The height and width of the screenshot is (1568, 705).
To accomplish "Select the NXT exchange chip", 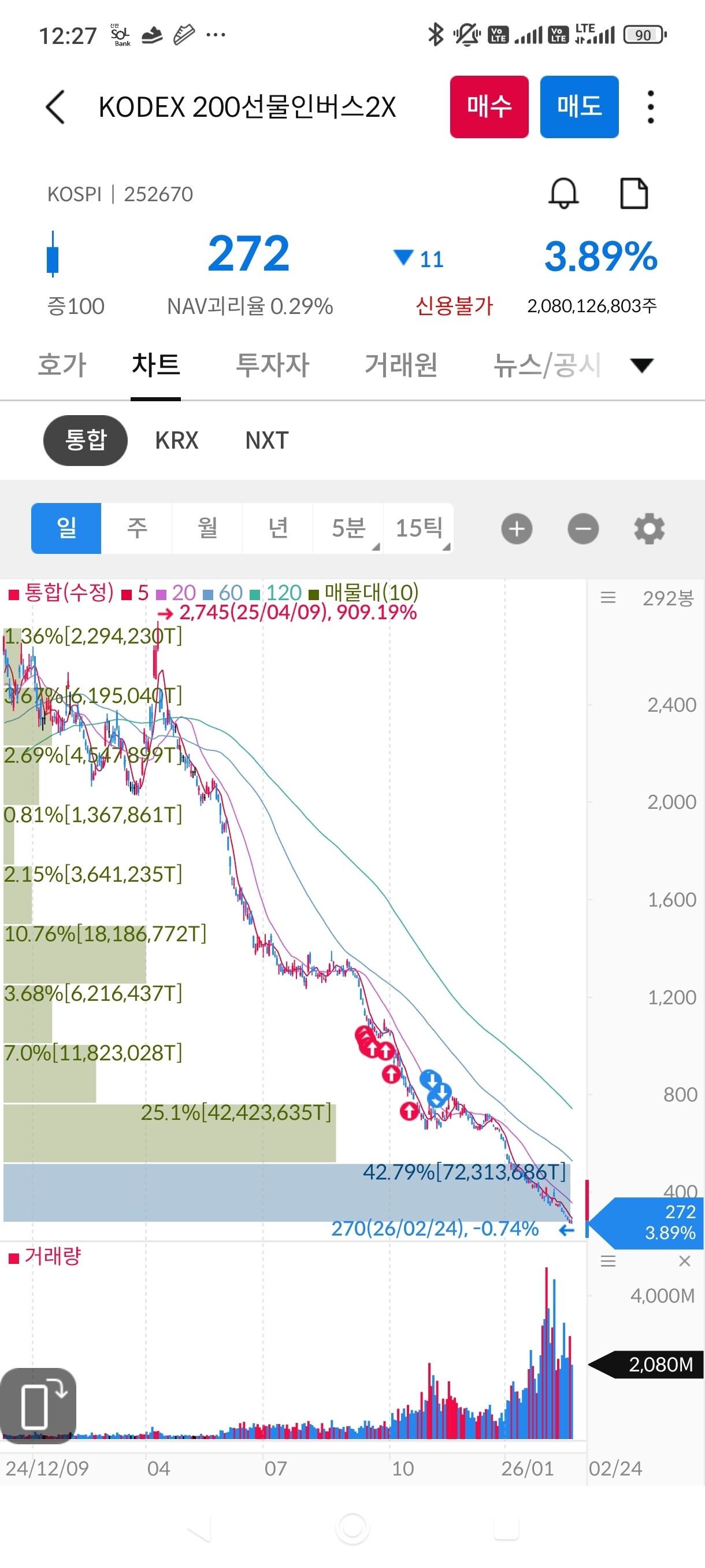I will coord(266,440).
